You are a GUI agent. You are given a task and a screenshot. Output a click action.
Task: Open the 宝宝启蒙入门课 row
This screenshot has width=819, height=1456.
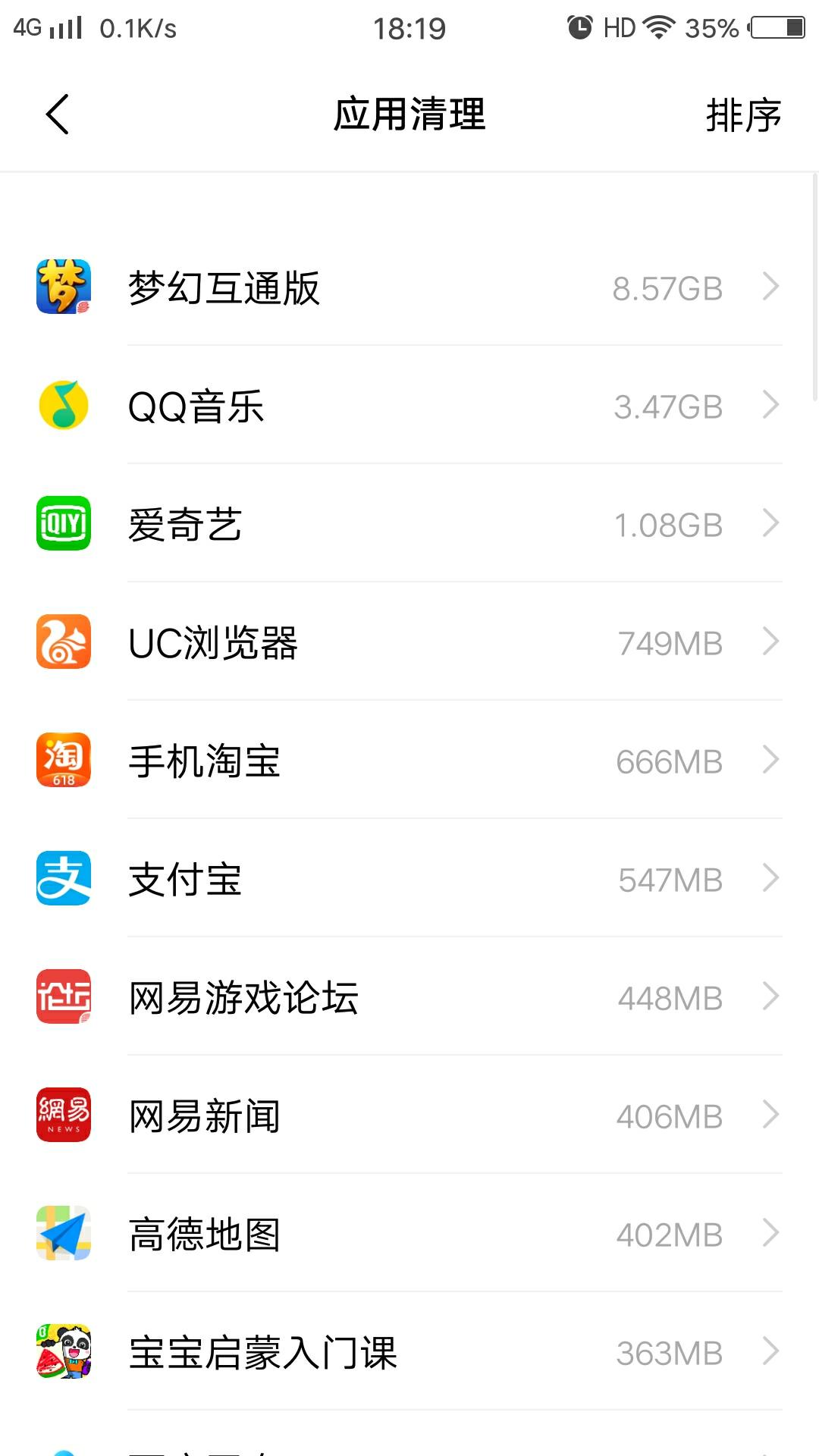click(409, 1352)
